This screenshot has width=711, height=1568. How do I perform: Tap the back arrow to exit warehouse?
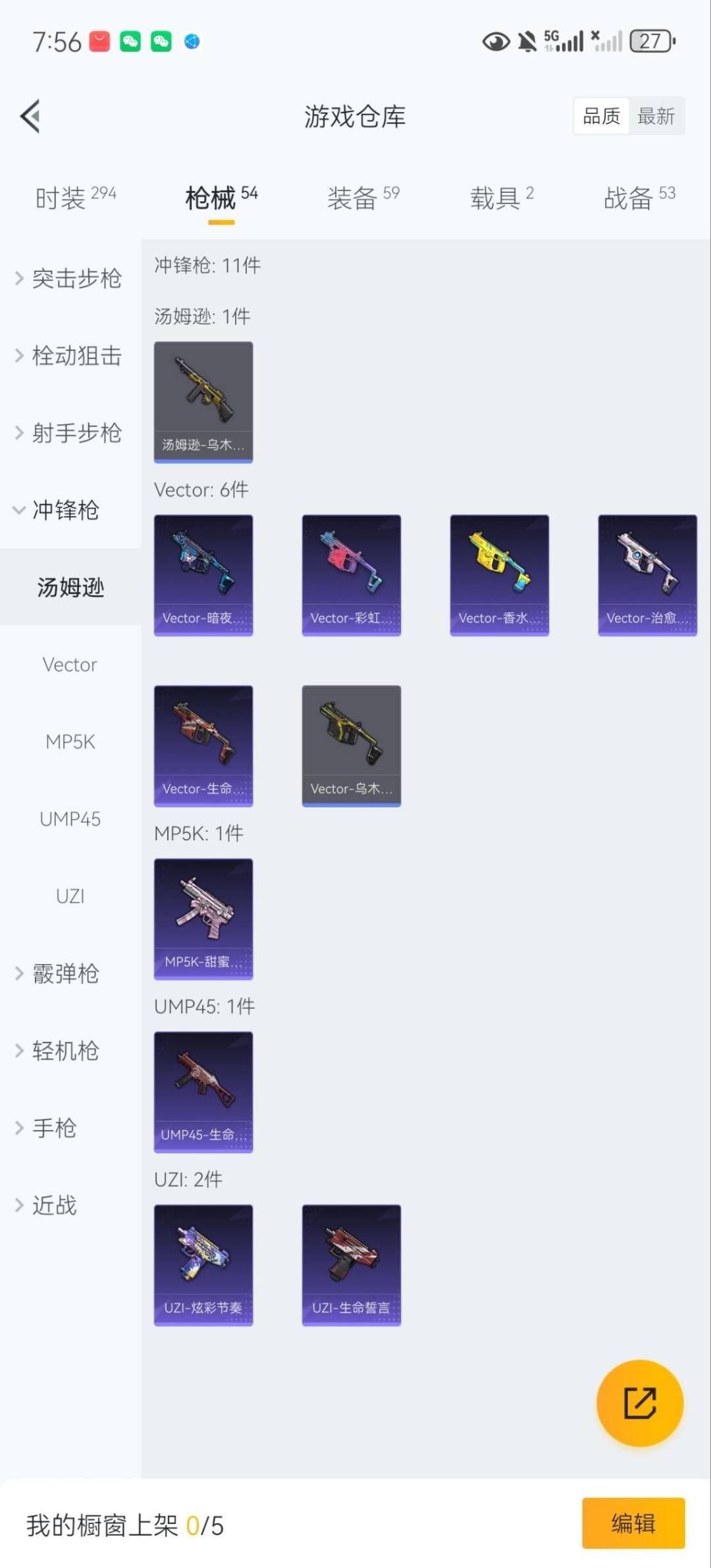pos(29,115)
